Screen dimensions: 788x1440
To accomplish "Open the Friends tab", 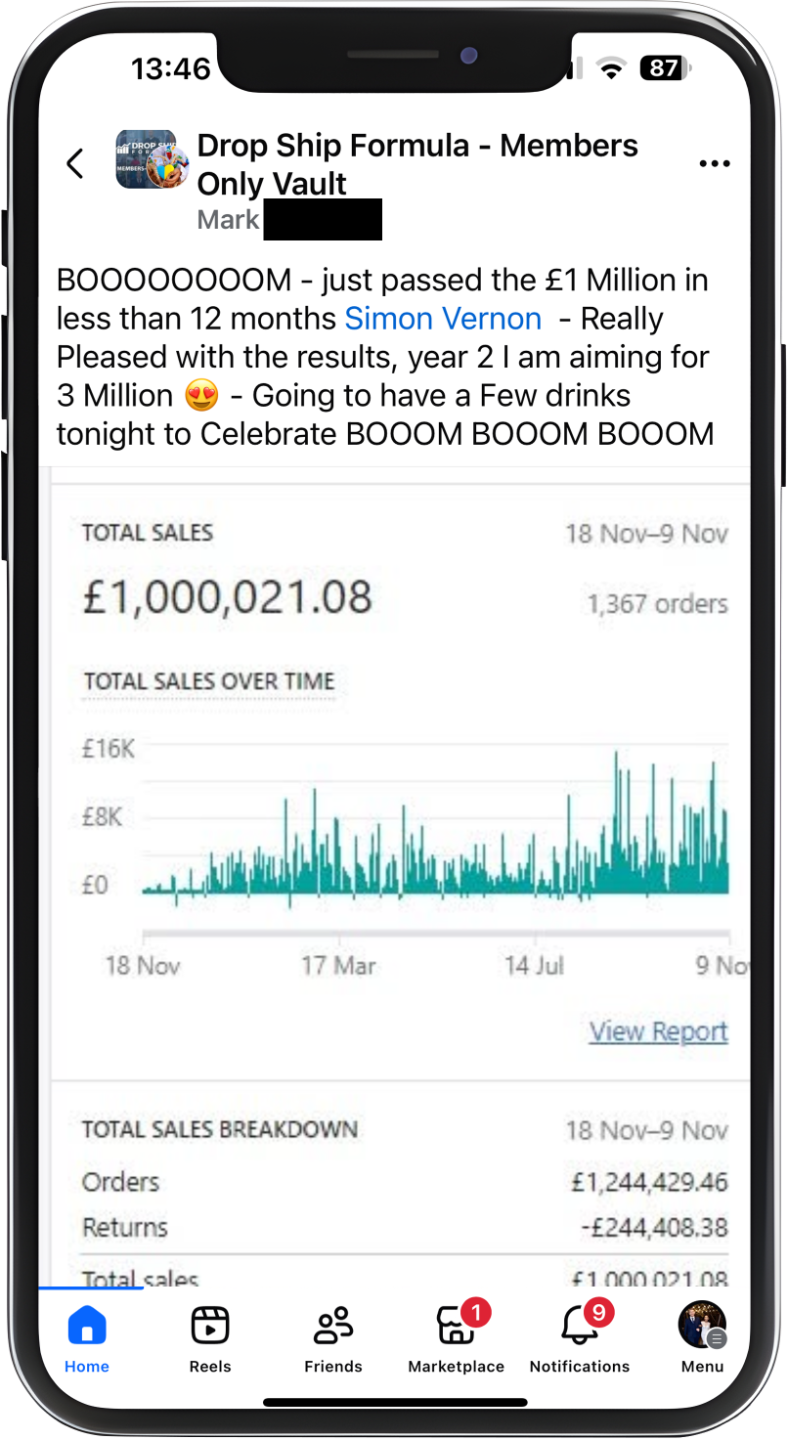I will (x=333, y=1338).
